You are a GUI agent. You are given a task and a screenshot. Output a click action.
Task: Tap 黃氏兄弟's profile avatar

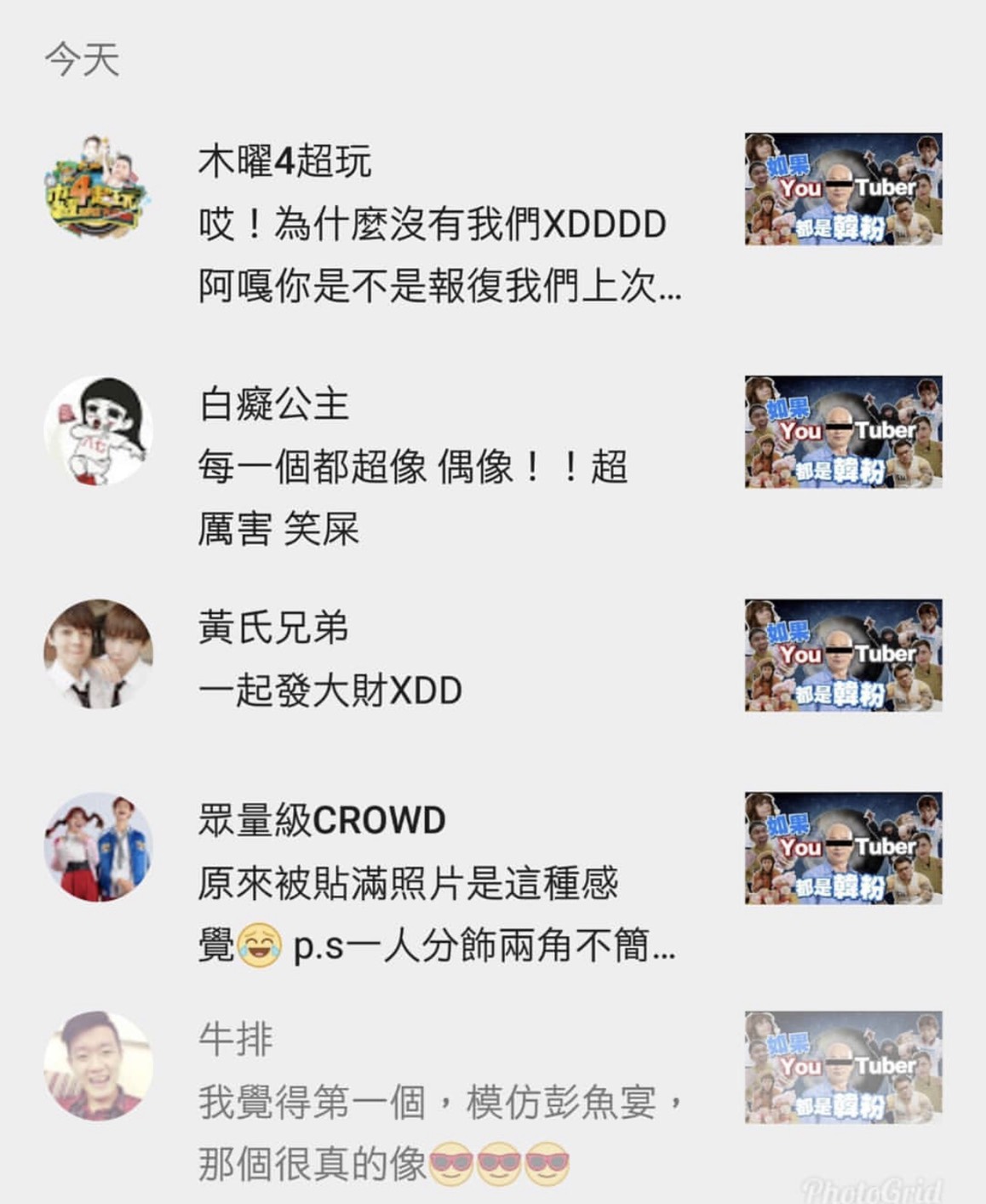[x=99, y=654]
